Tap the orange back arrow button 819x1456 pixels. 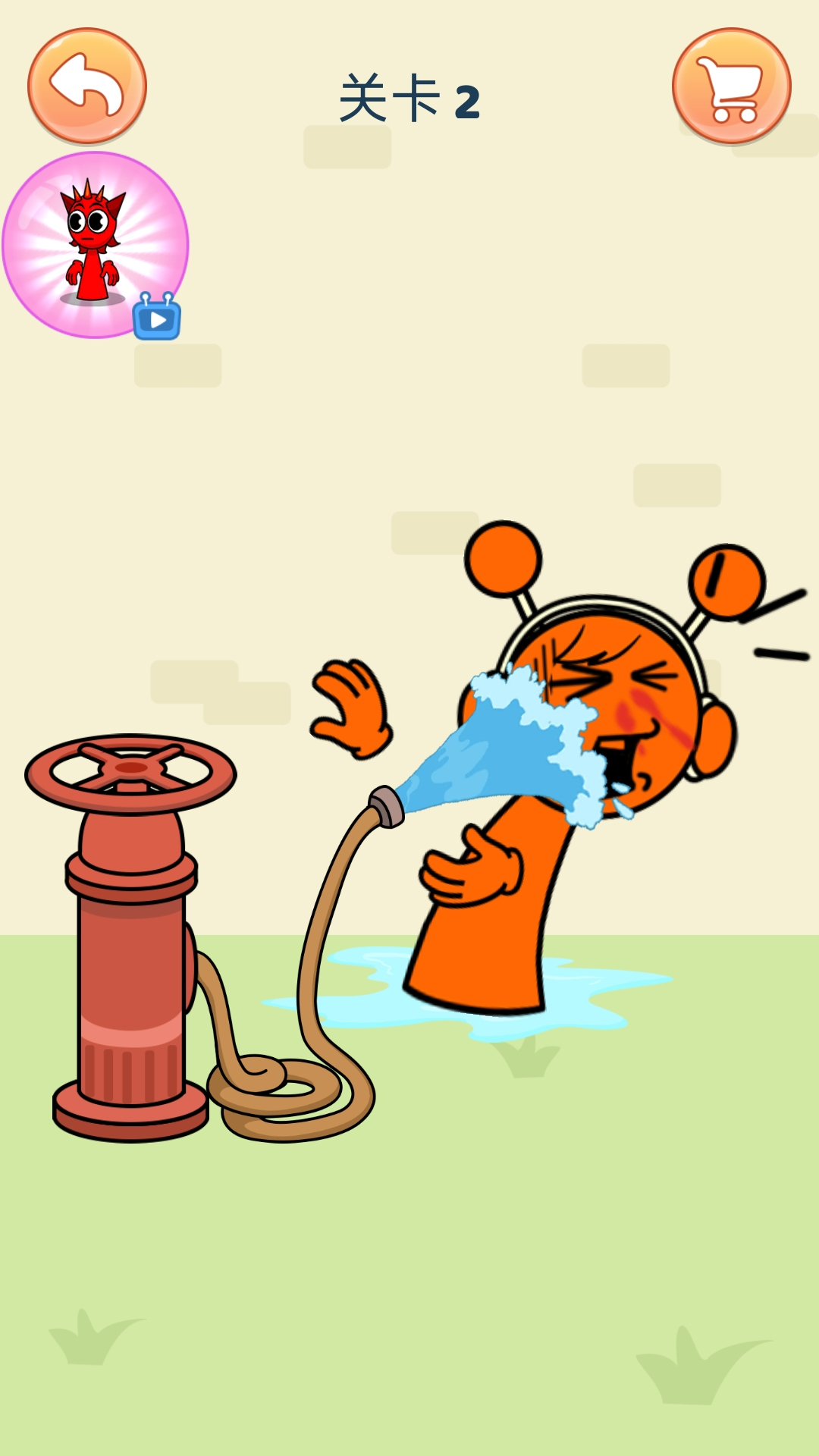(86, 86)
